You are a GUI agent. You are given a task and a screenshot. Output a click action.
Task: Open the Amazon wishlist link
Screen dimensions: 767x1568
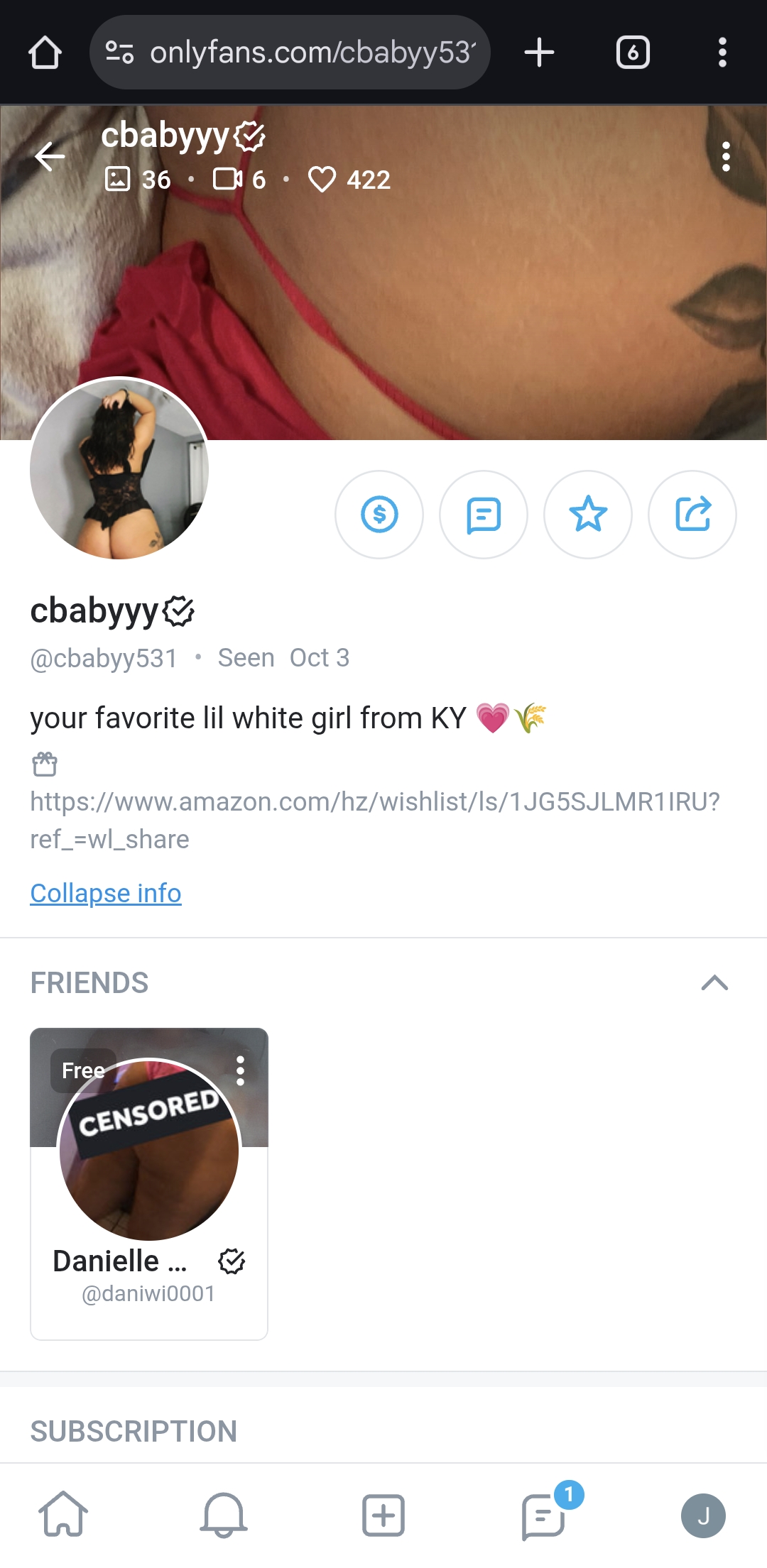tap(374, 802)
